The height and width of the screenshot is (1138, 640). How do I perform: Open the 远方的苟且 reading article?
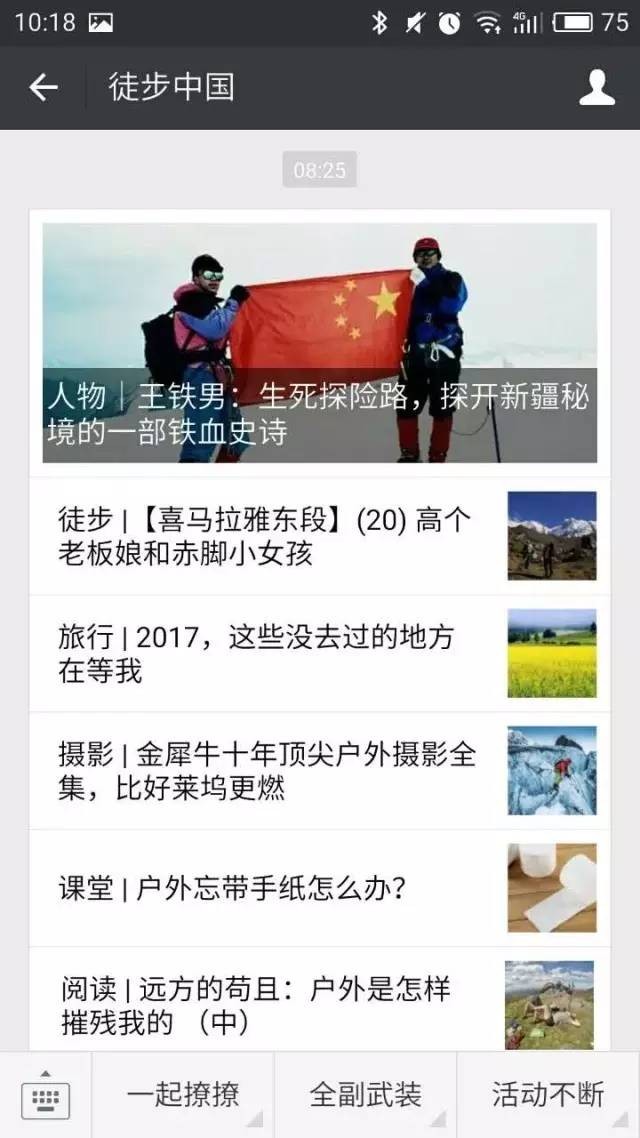320,1000
